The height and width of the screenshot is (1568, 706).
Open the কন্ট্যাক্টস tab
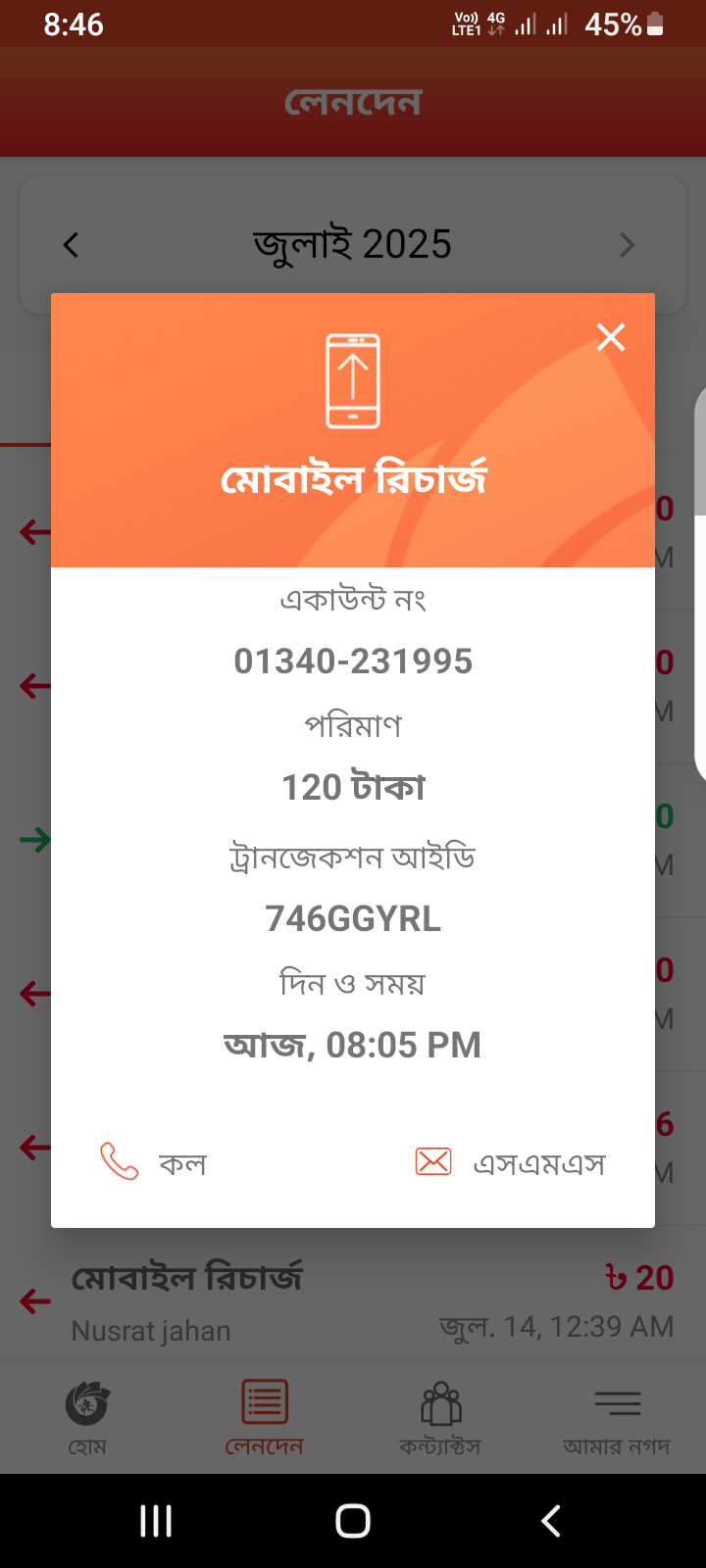pos(440,1418)
